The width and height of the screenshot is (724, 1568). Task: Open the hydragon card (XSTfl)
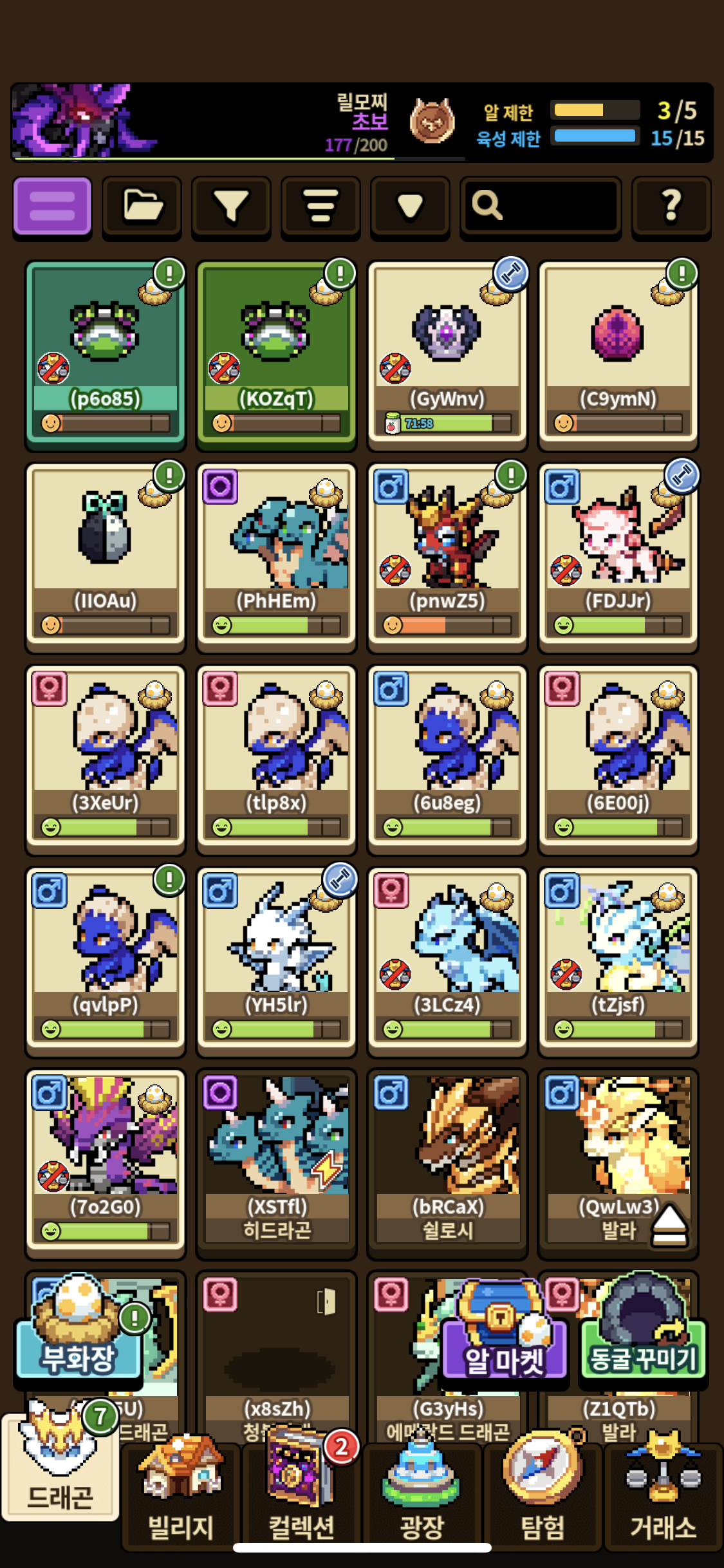coord(277,1164)
